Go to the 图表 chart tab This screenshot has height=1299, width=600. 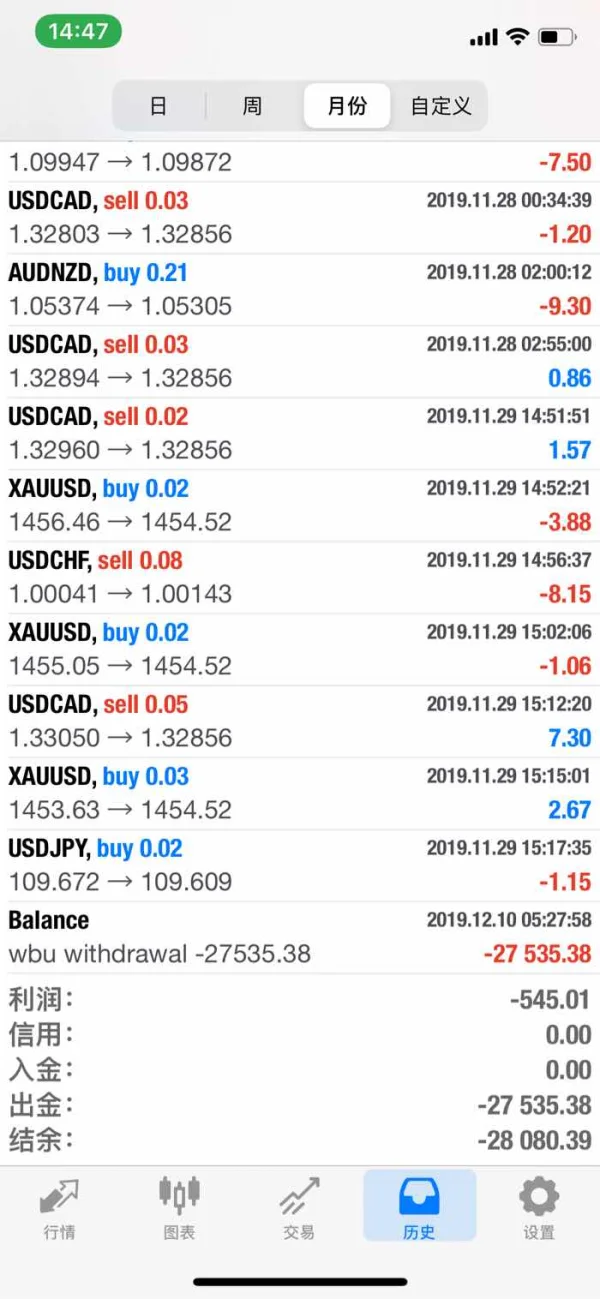click(x=180, y=1208)
